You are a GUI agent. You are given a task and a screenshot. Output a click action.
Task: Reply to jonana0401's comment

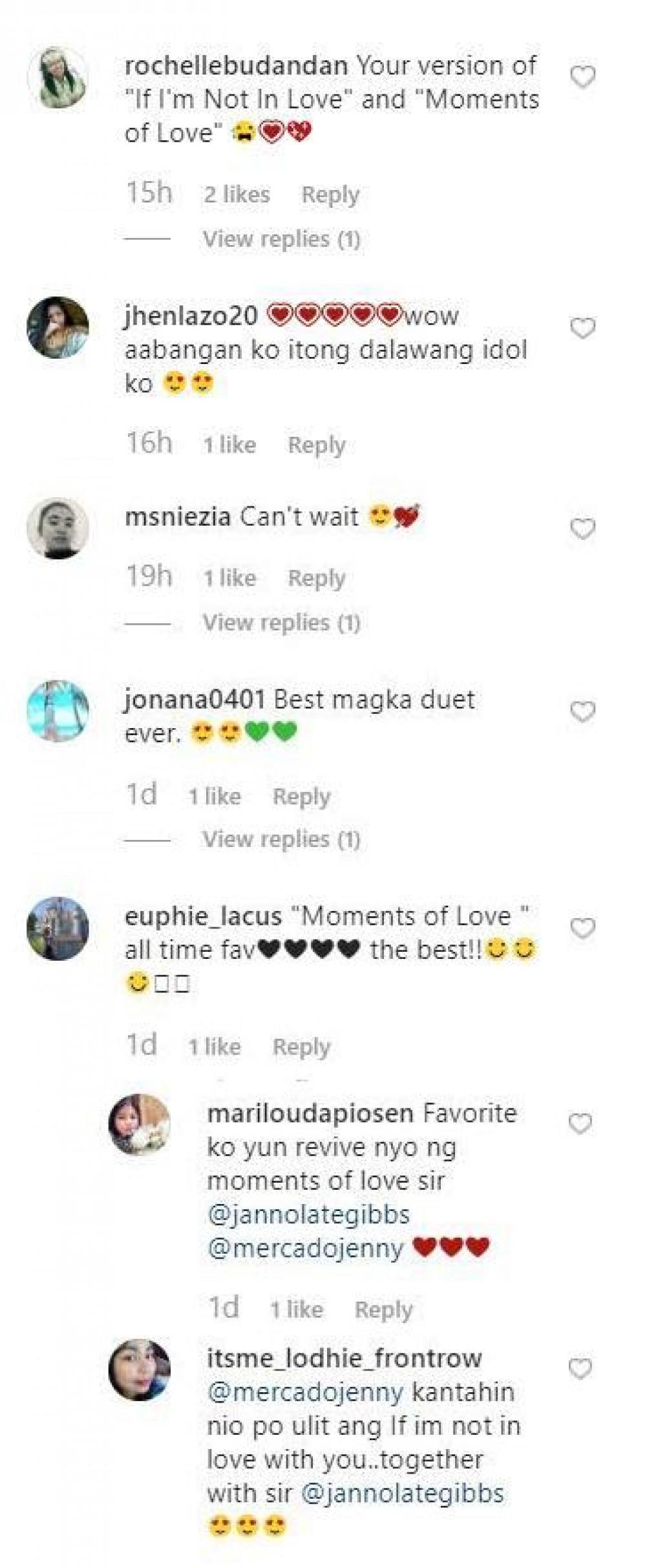[301, 797]
